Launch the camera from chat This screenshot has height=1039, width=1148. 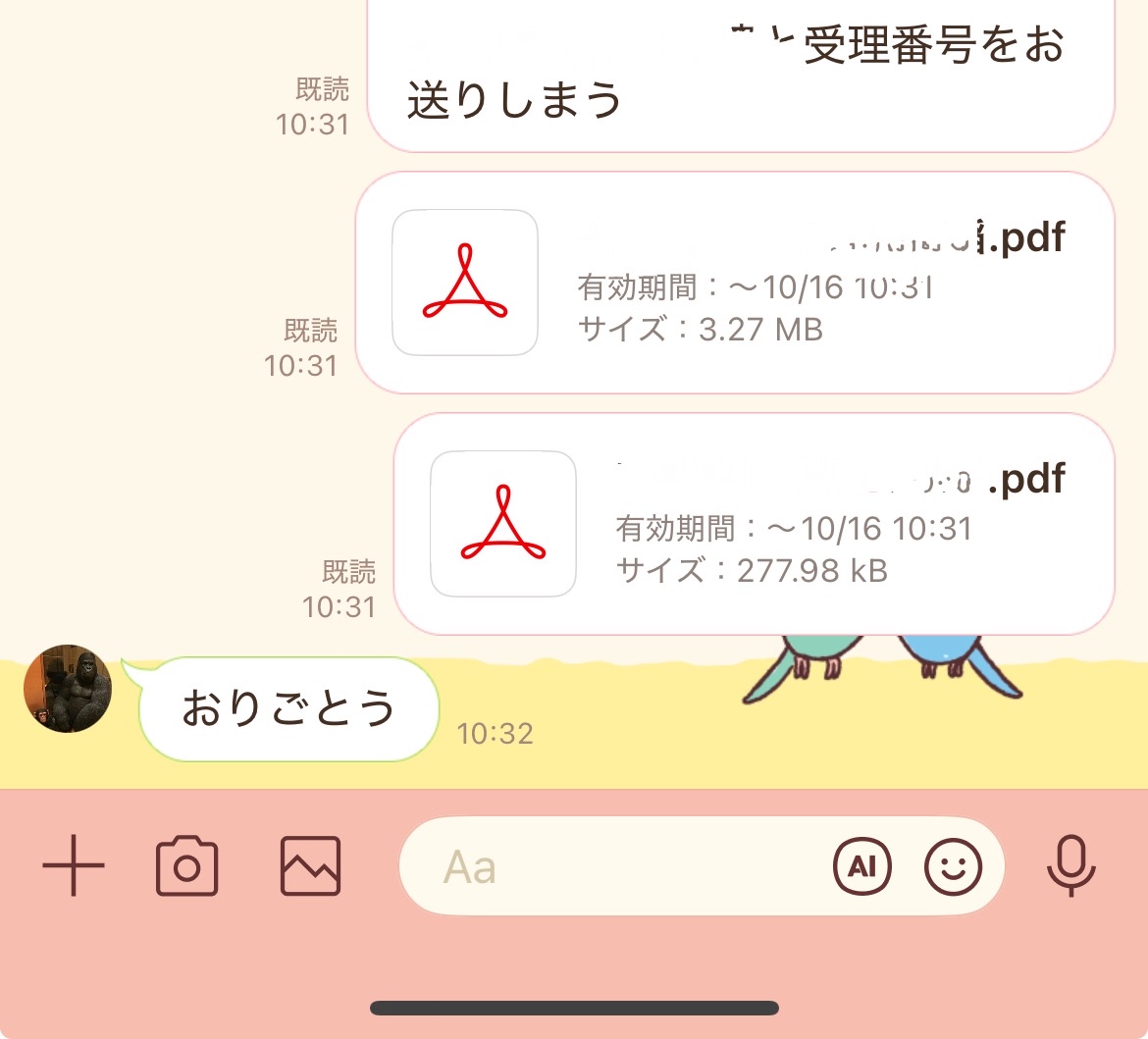point(187,866)
